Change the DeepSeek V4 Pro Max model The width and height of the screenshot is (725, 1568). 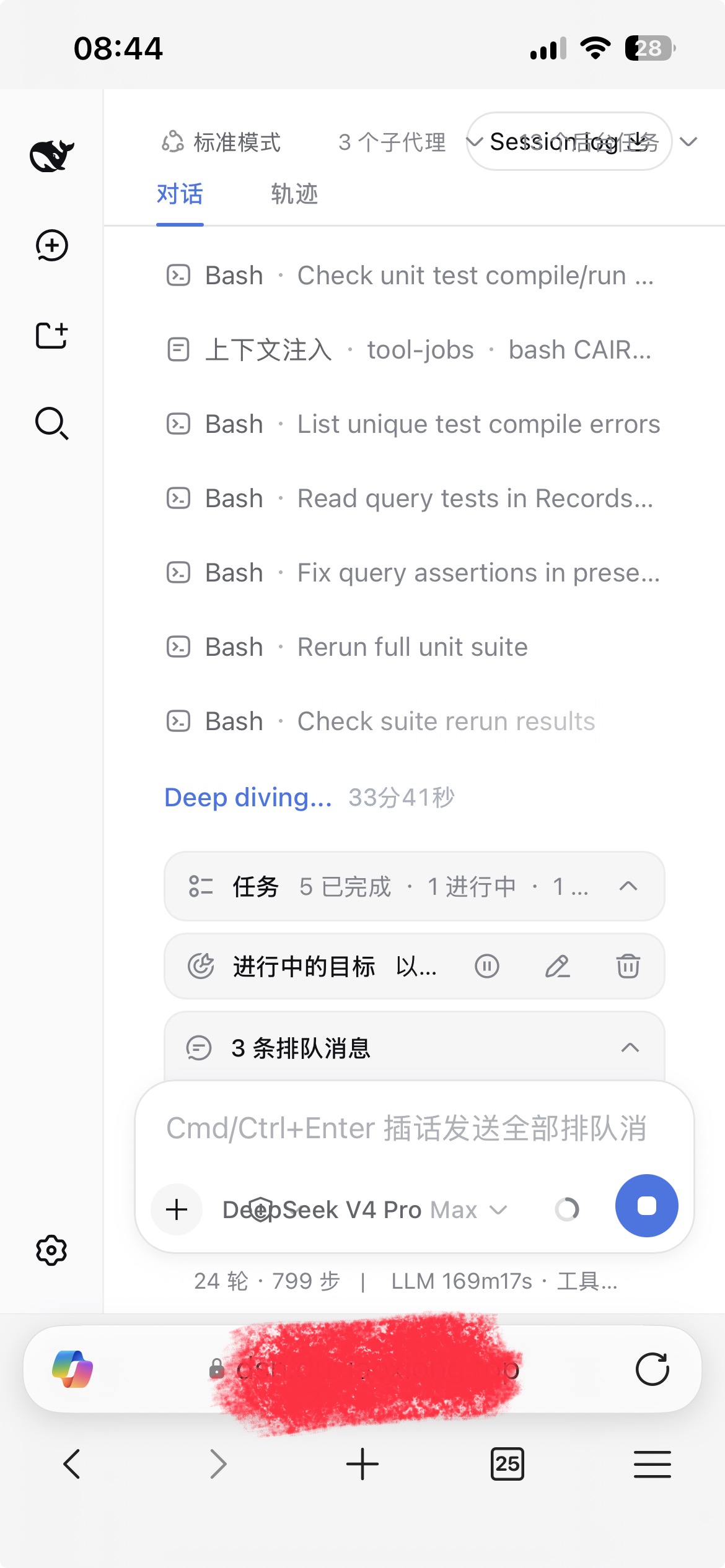click(x=364, y=1209)
